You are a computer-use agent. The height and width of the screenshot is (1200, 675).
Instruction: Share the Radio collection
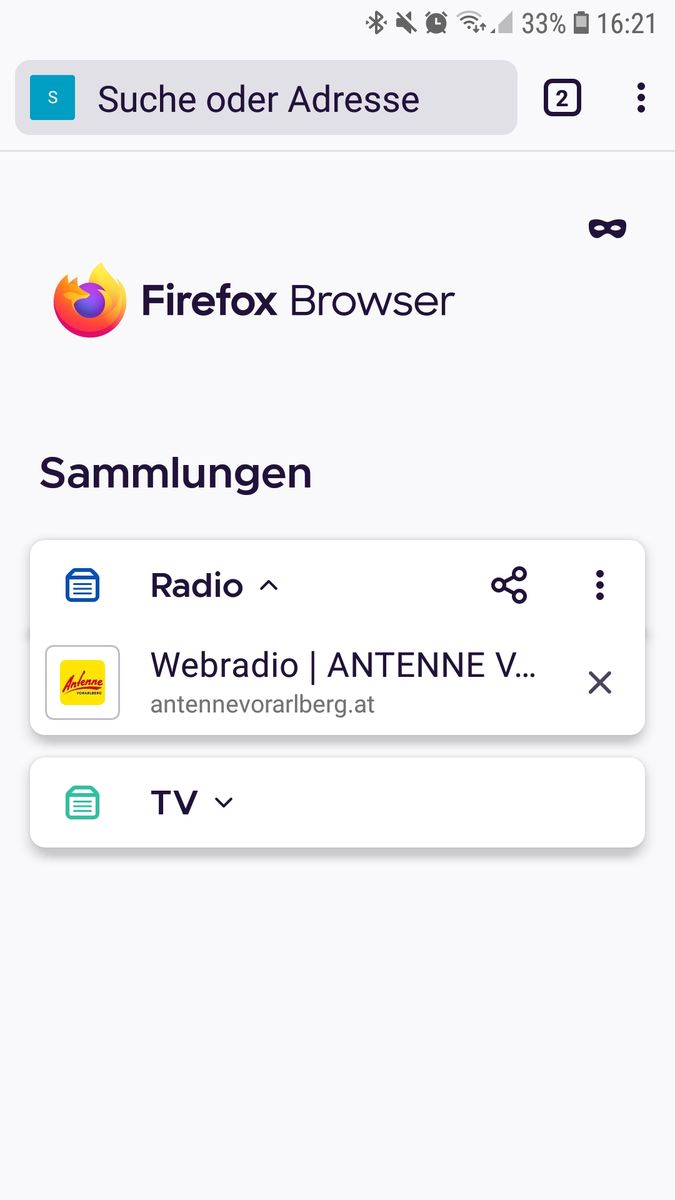tap(509, 585)
